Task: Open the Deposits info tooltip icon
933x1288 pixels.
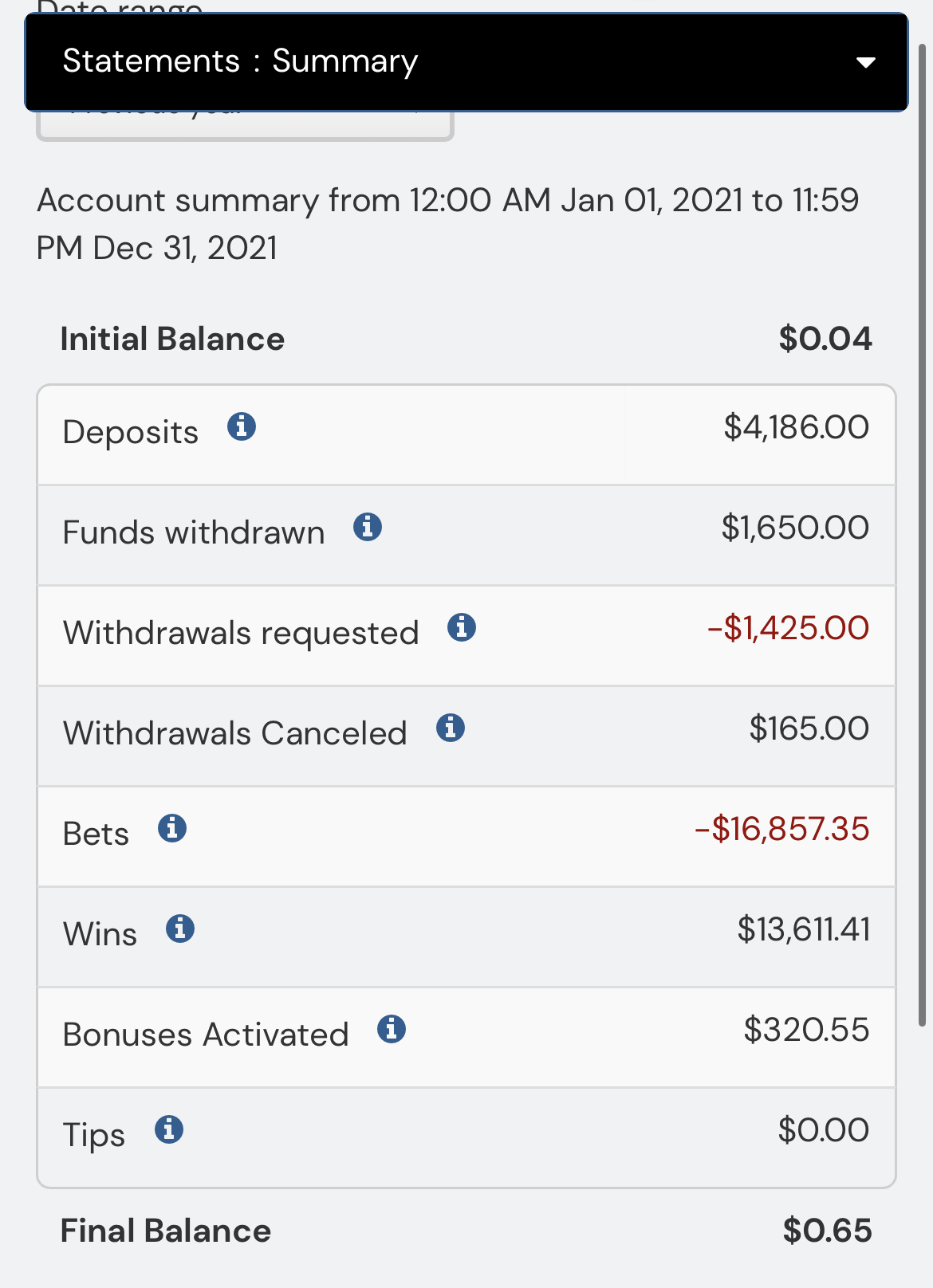Action: click(x=242, y=428)
